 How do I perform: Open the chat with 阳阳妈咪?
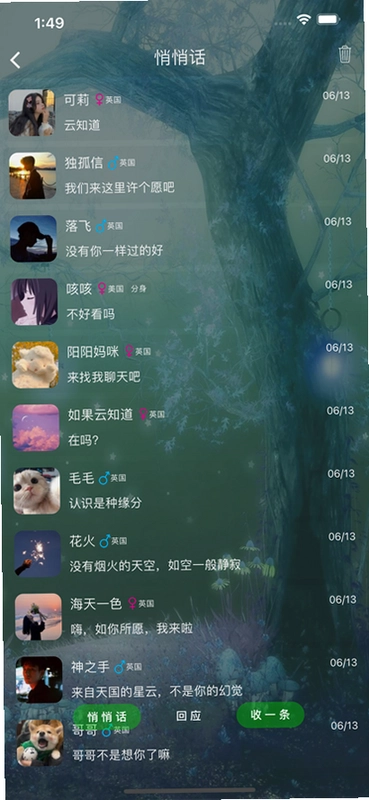pyautogui.click(x=184, y=364)
